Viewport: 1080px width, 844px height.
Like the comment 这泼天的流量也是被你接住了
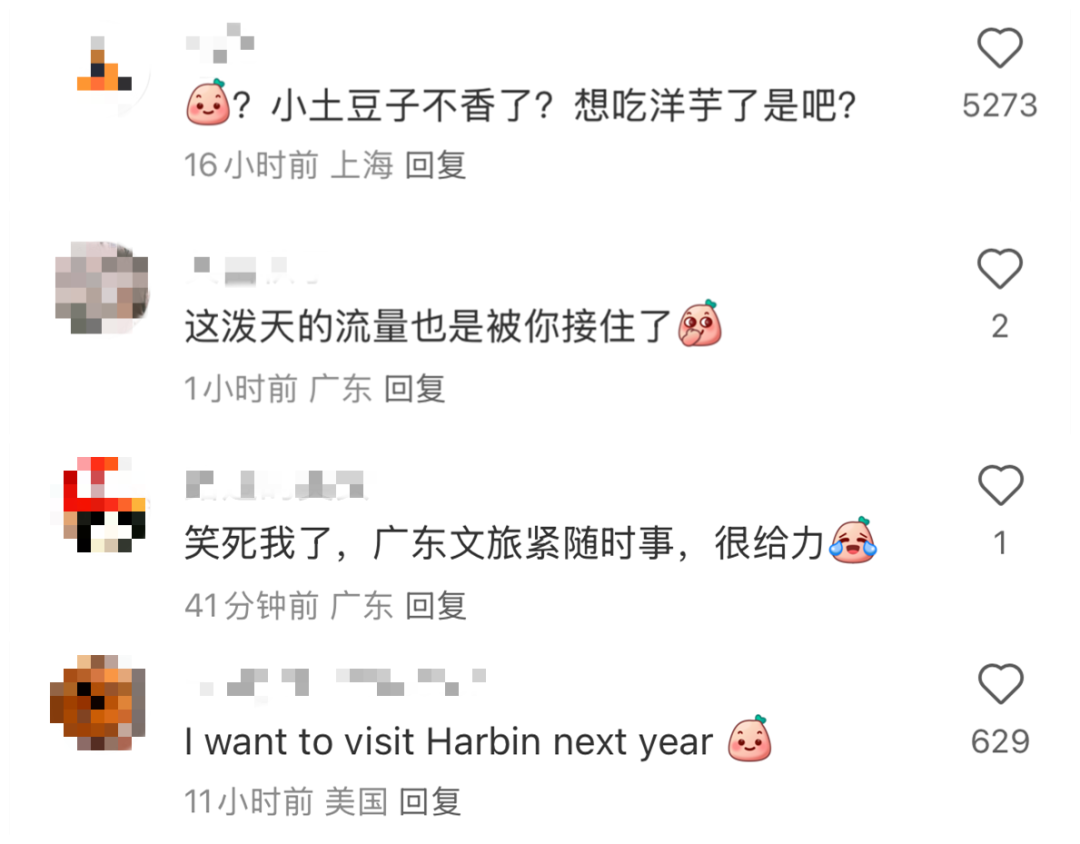point(999,270)
